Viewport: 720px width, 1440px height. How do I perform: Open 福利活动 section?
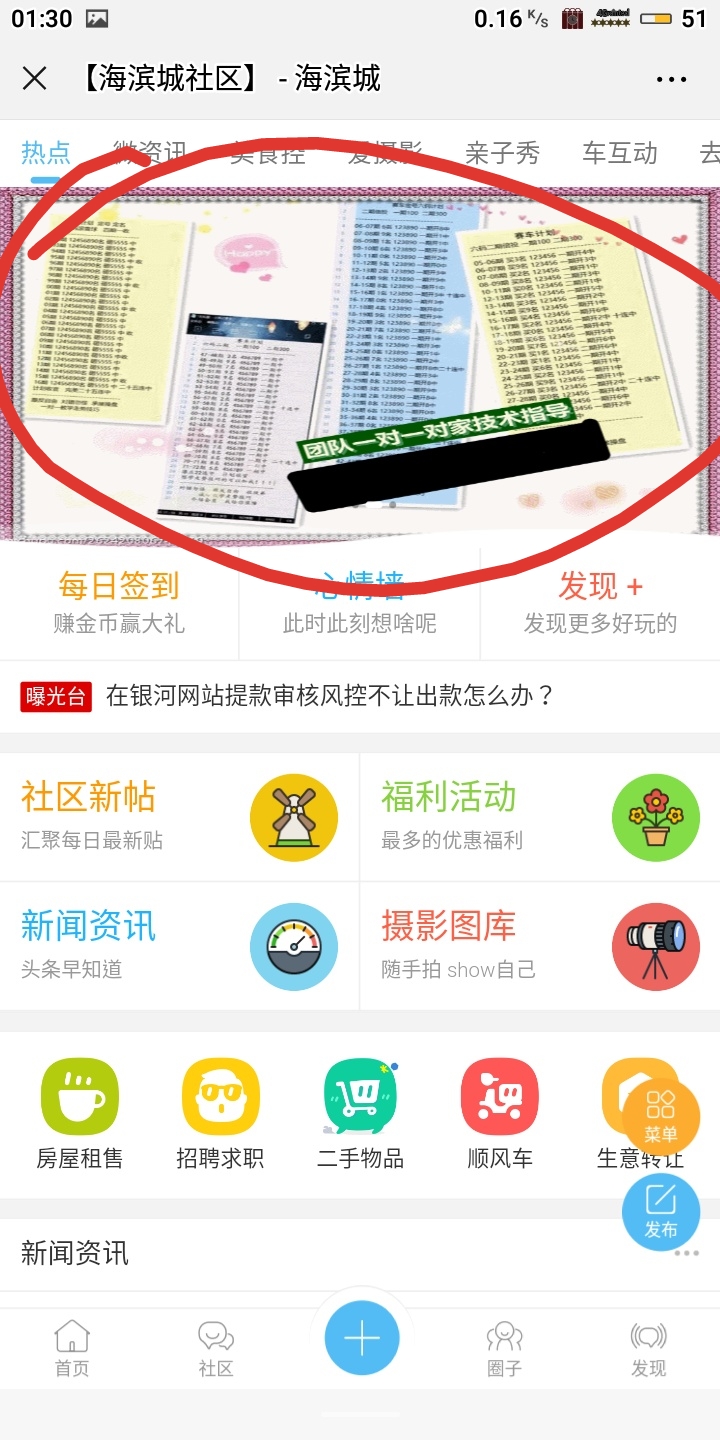pyautogui.click(x=539, y=817)
